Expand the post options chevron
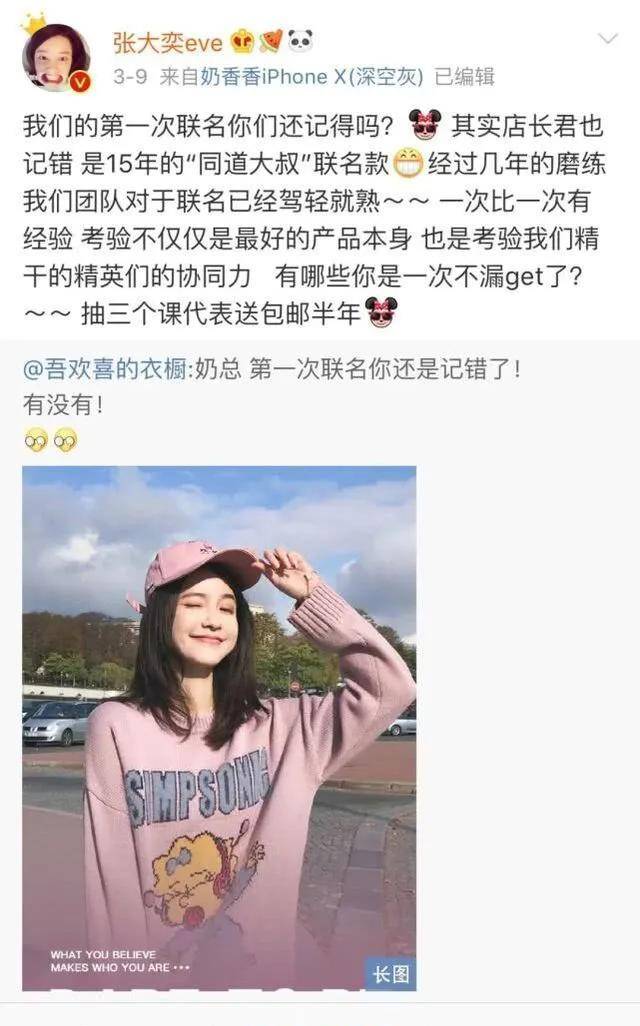The height and width of the screenshot is (1026, 640). (607, 40)
